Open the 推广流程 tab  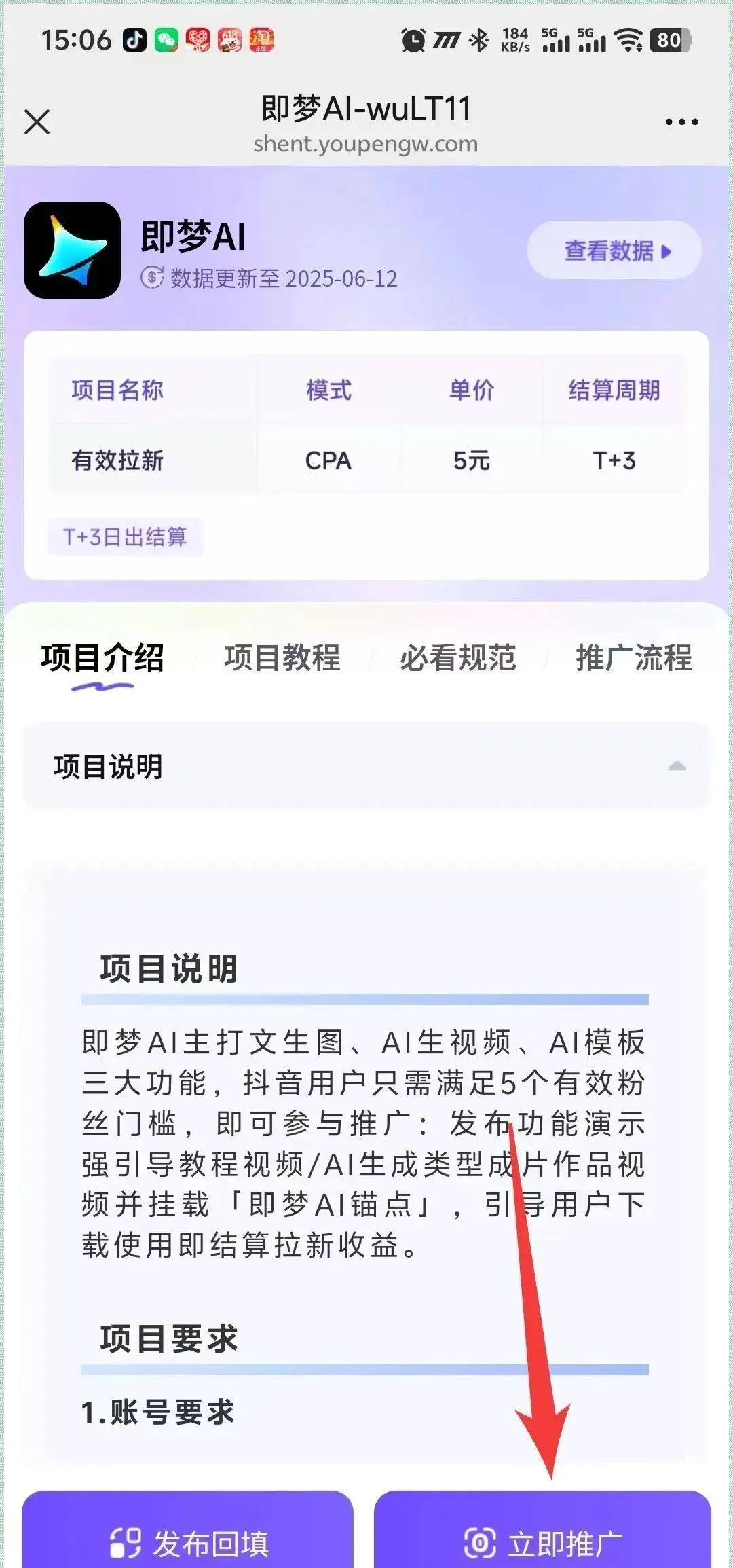click(634, 657)
